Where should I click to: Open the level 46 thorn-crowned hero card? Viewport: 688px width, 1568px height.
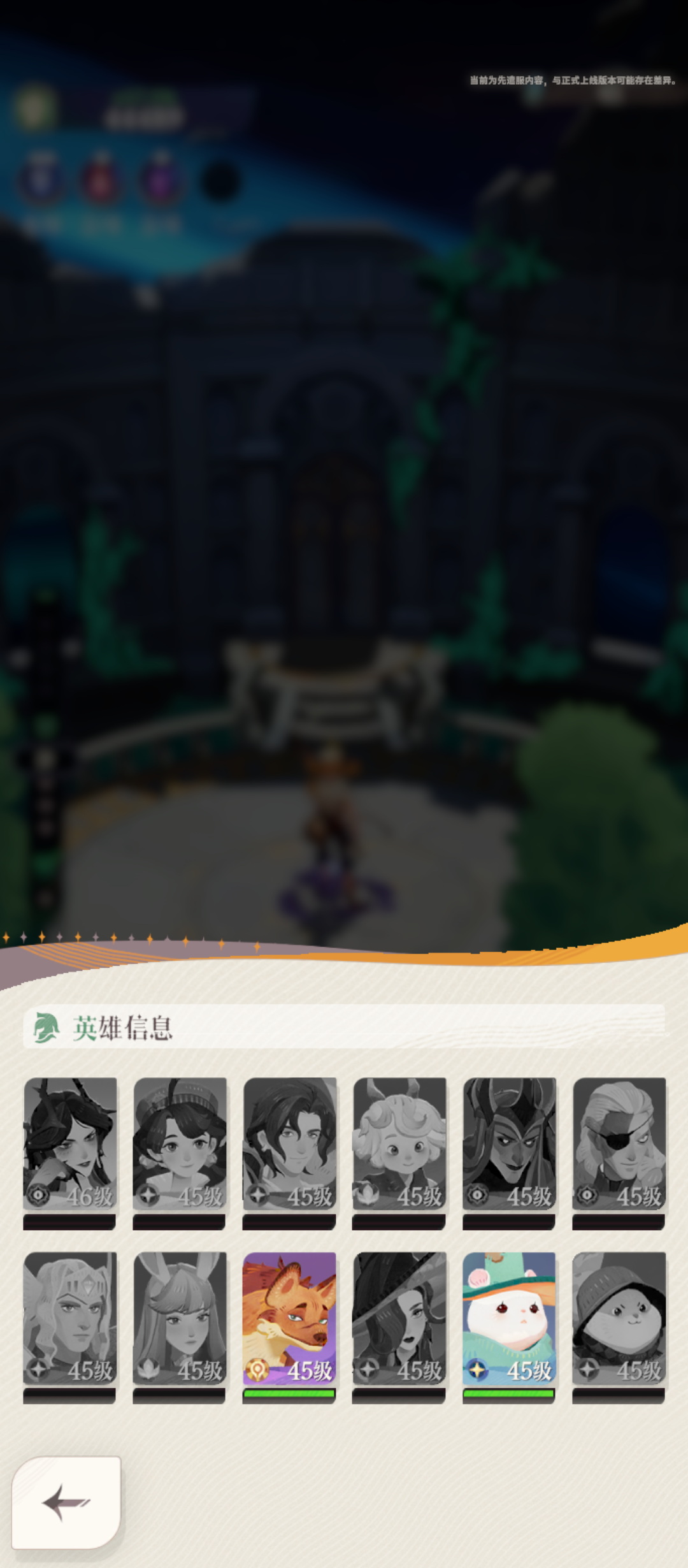pyautogui.click(x=70, y=1143)
